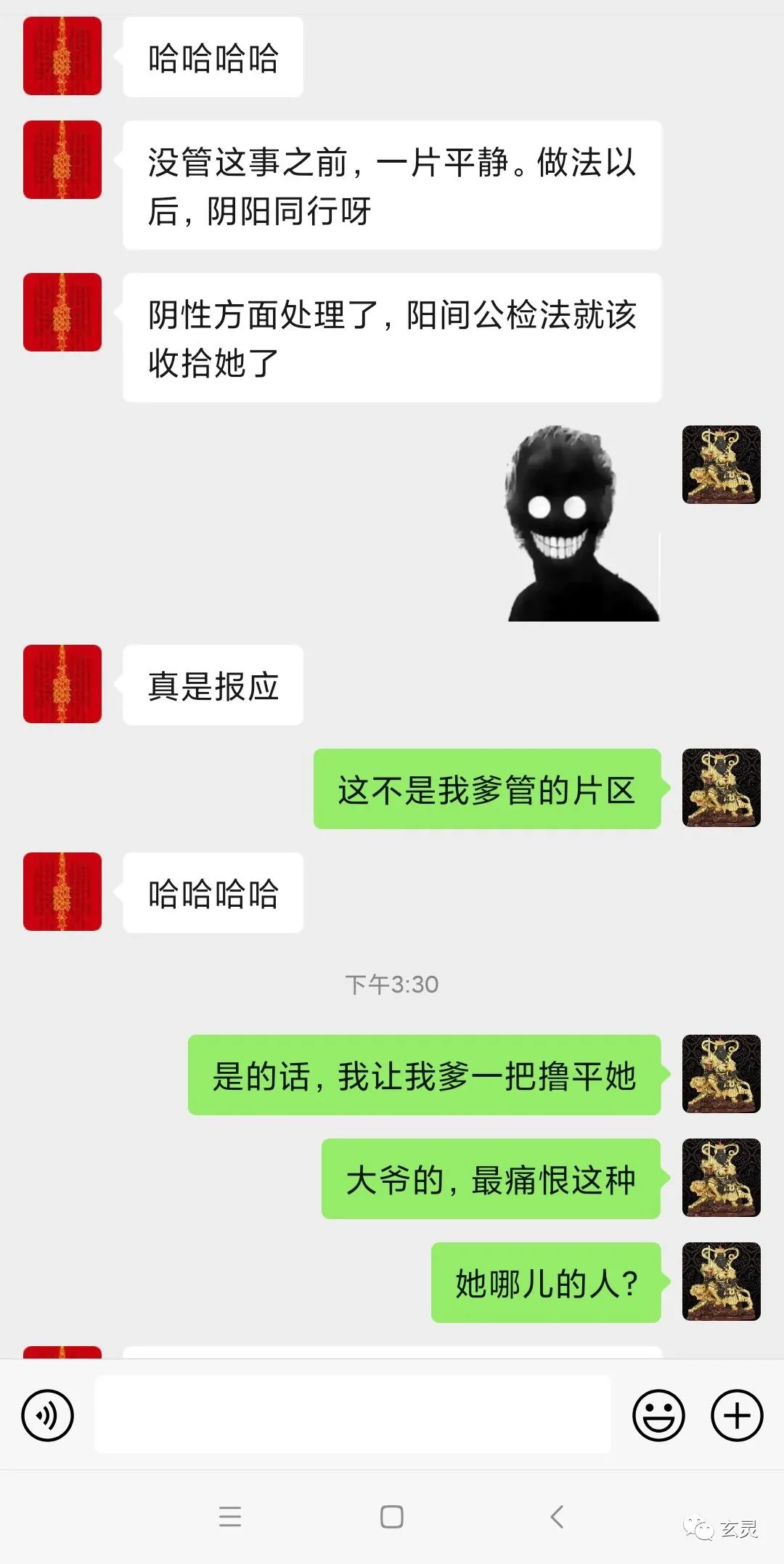
Task: Tap the avatar beside '她哪儿的人?' message
Action: [x=721, y=1282]
